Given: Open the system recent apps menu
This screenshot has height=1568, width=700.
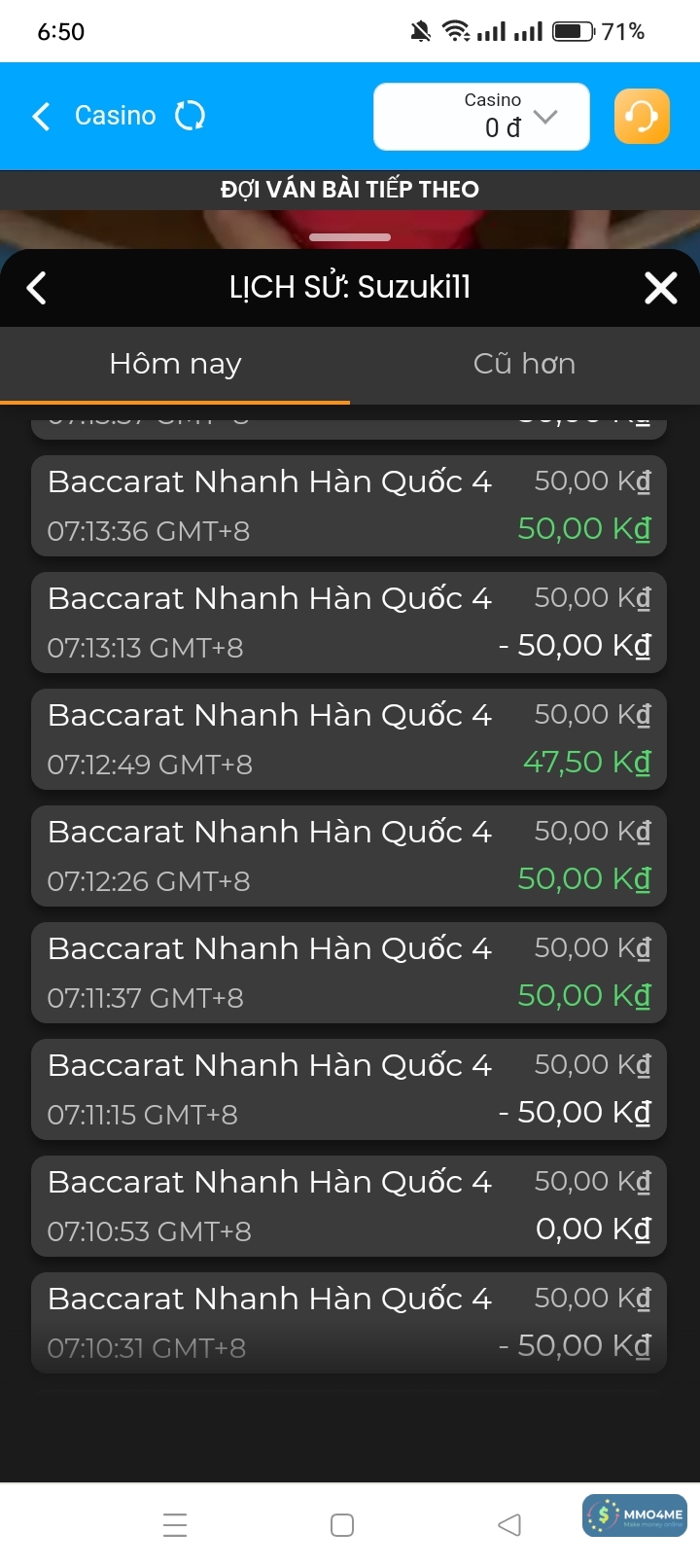Looking at the screenshot, I should tap(175, 1525).
